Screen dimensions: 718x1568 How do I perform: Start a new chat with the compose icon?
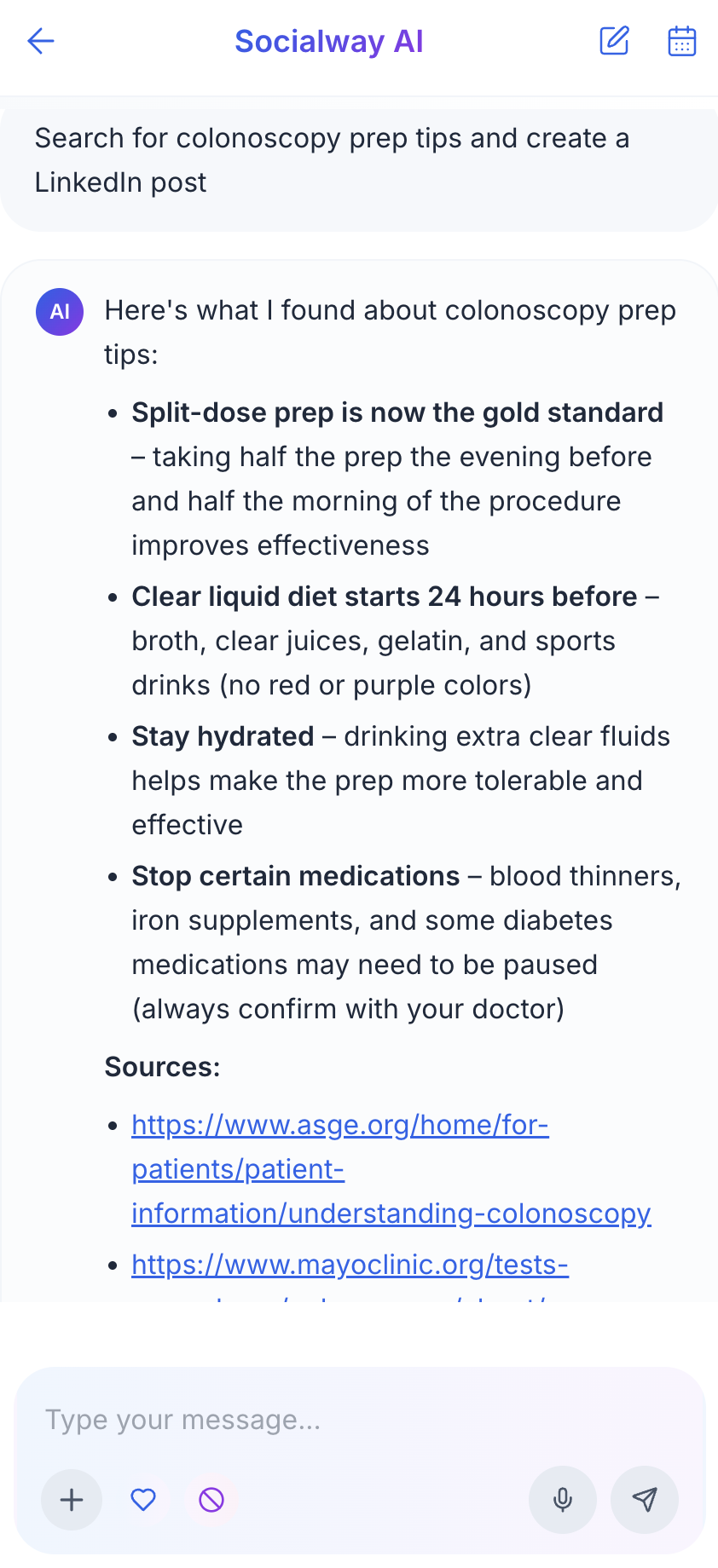pyautogui.click(x=614, y=41)
